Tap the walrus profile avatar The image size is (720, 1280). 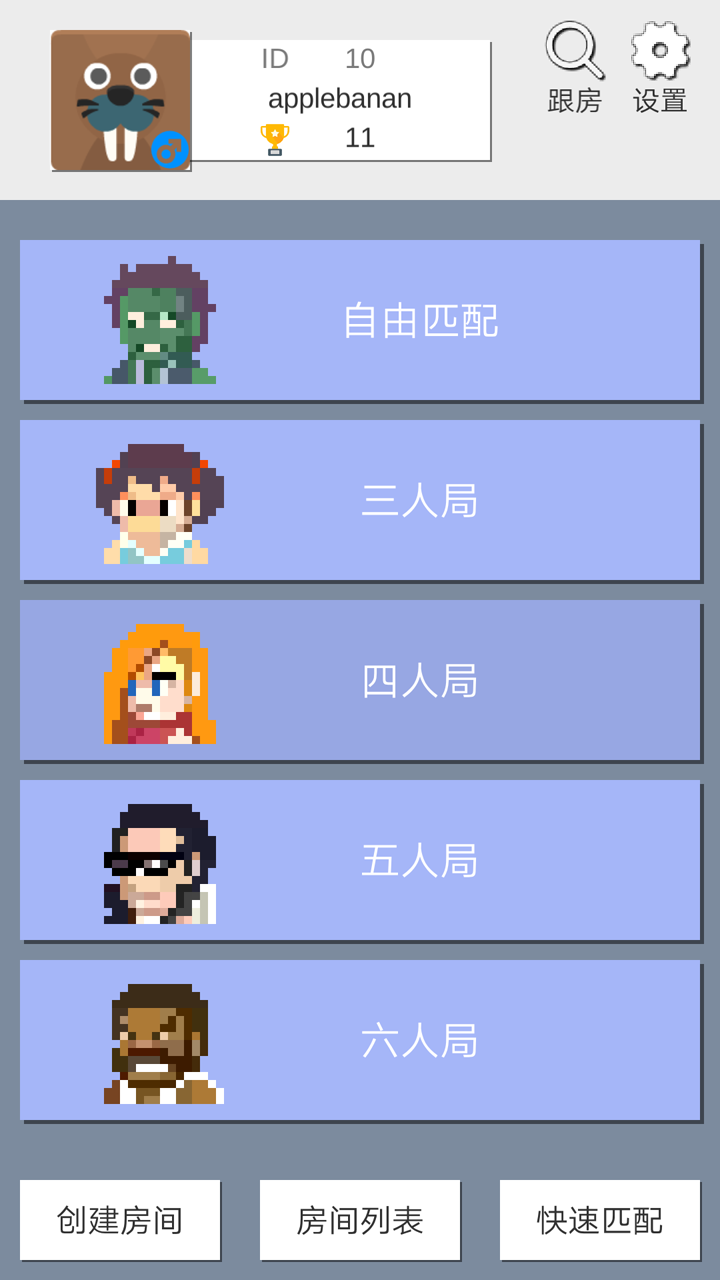click(119, 100)
